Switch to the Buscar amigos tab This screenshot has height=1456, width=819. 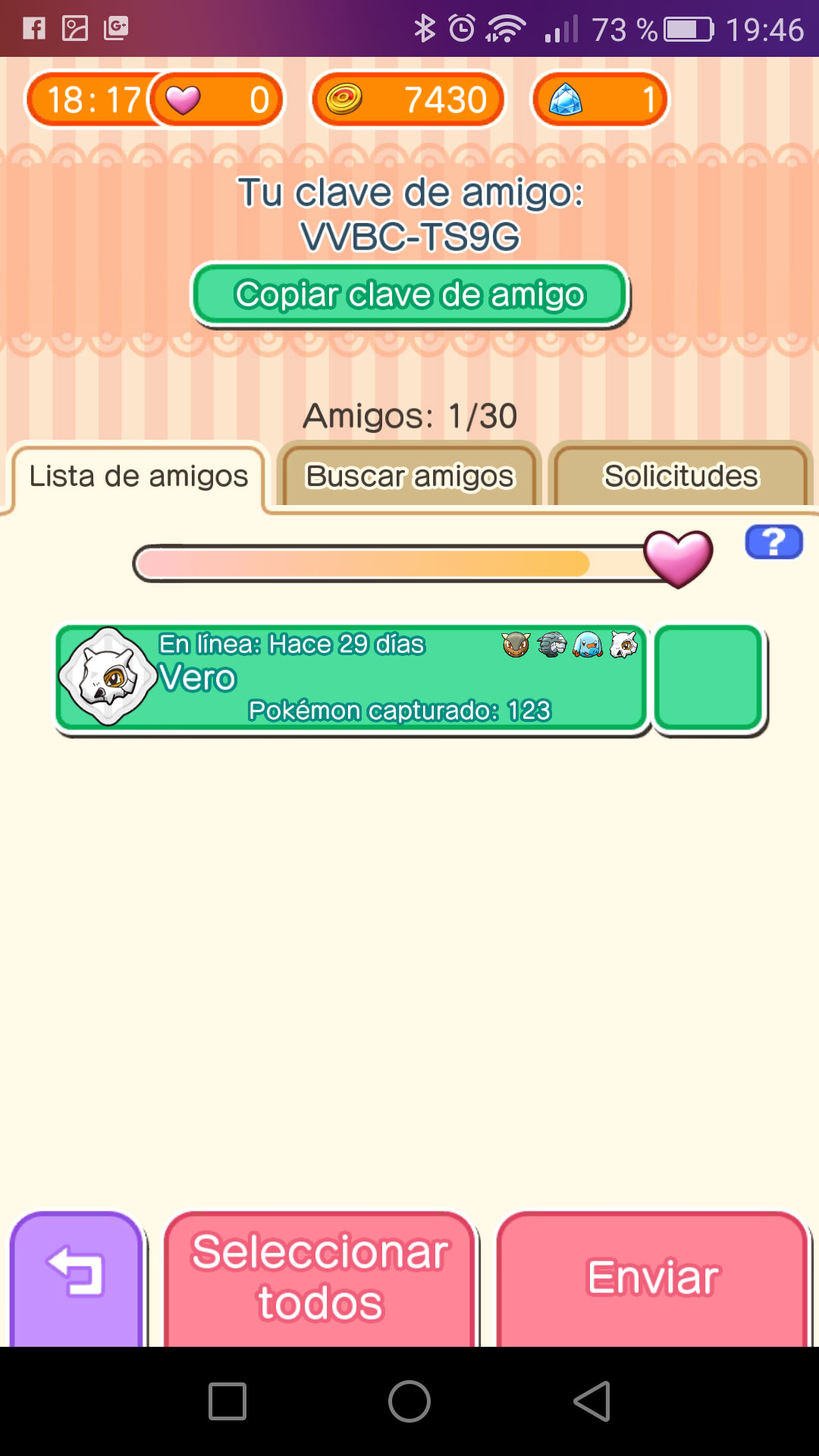pos(409,476)
